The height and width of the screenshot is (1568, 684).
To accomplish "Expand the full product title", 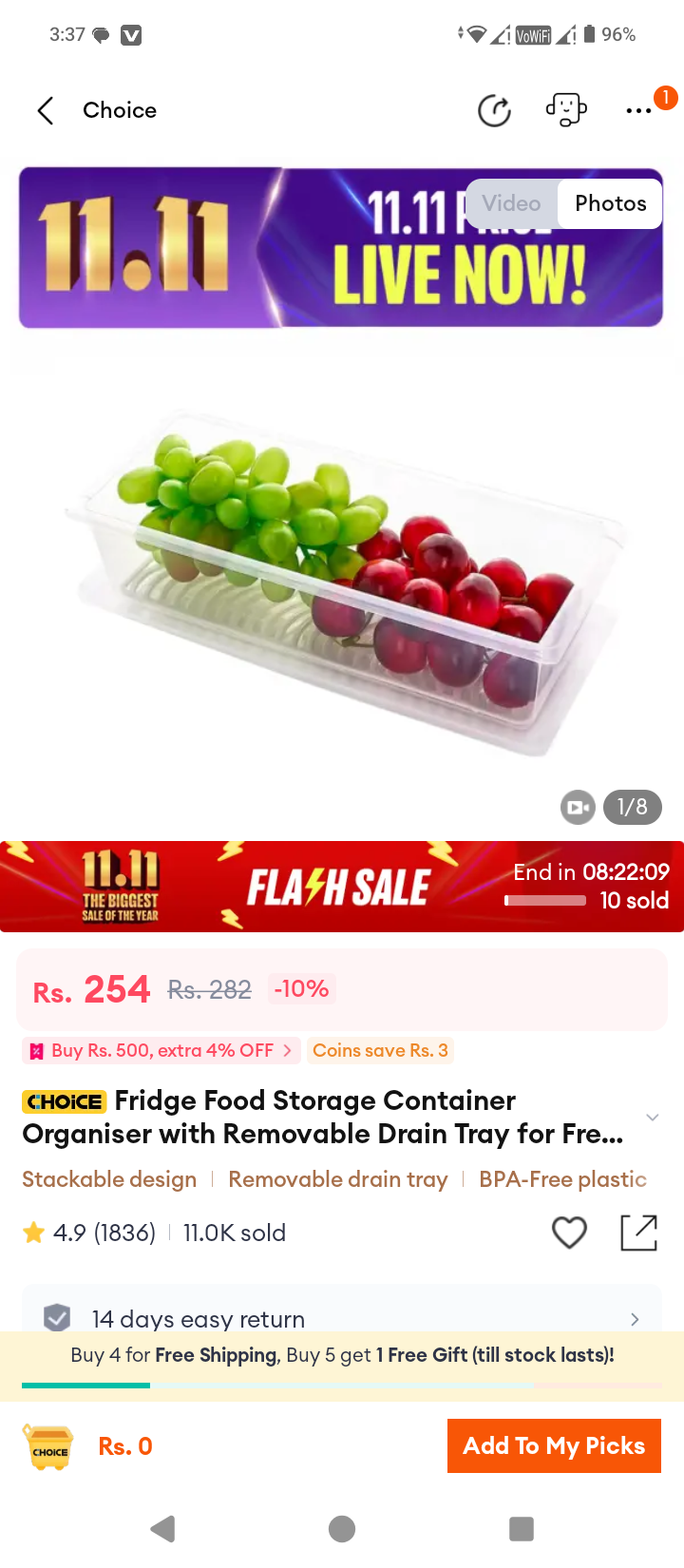I will tap(653, 1118).
